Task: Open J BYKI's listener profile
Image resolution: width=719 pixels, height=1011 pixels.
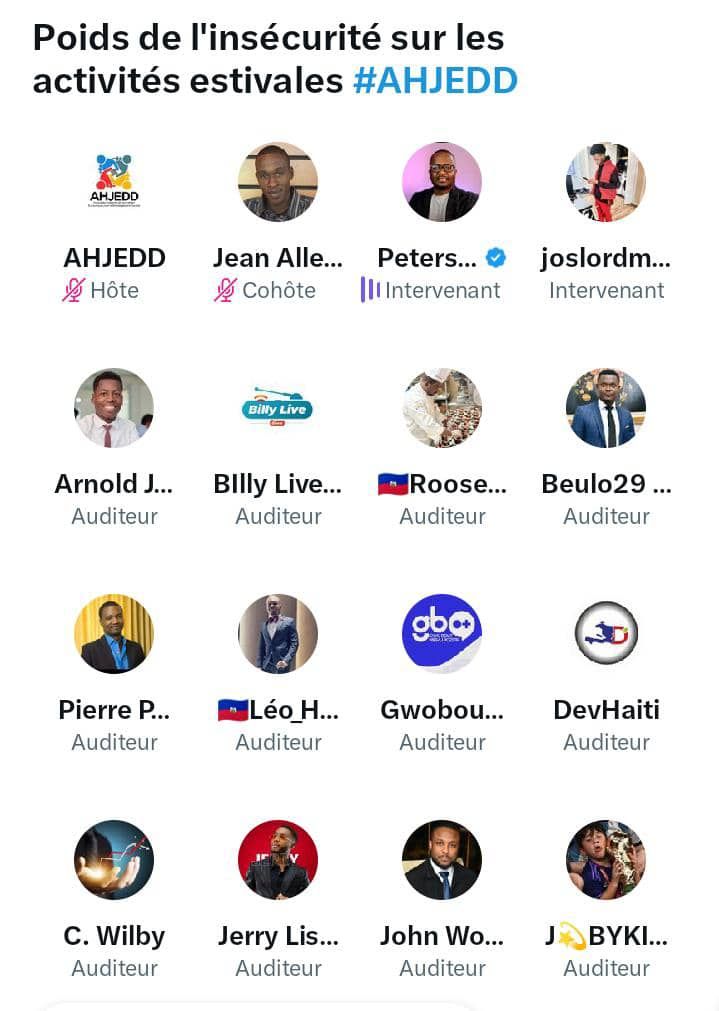Action: tap(606, 860)
